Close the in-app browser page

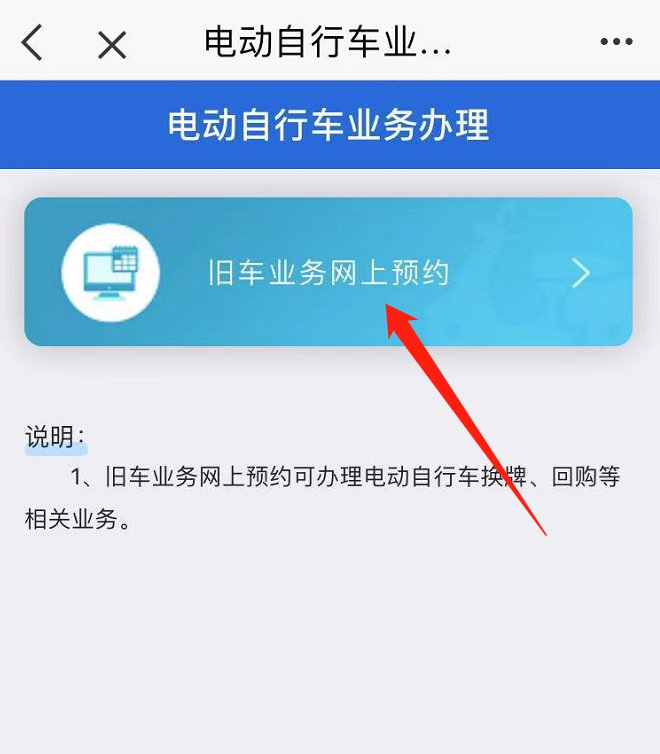[x=112, y=43]
